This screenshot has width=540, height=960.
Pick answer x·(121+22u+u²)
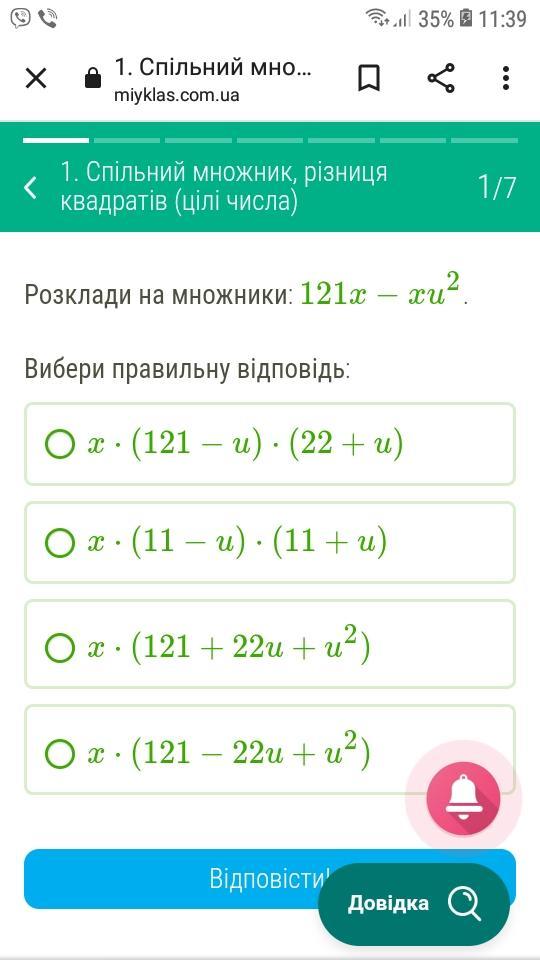pyautogui.click(x=270, y=644)
